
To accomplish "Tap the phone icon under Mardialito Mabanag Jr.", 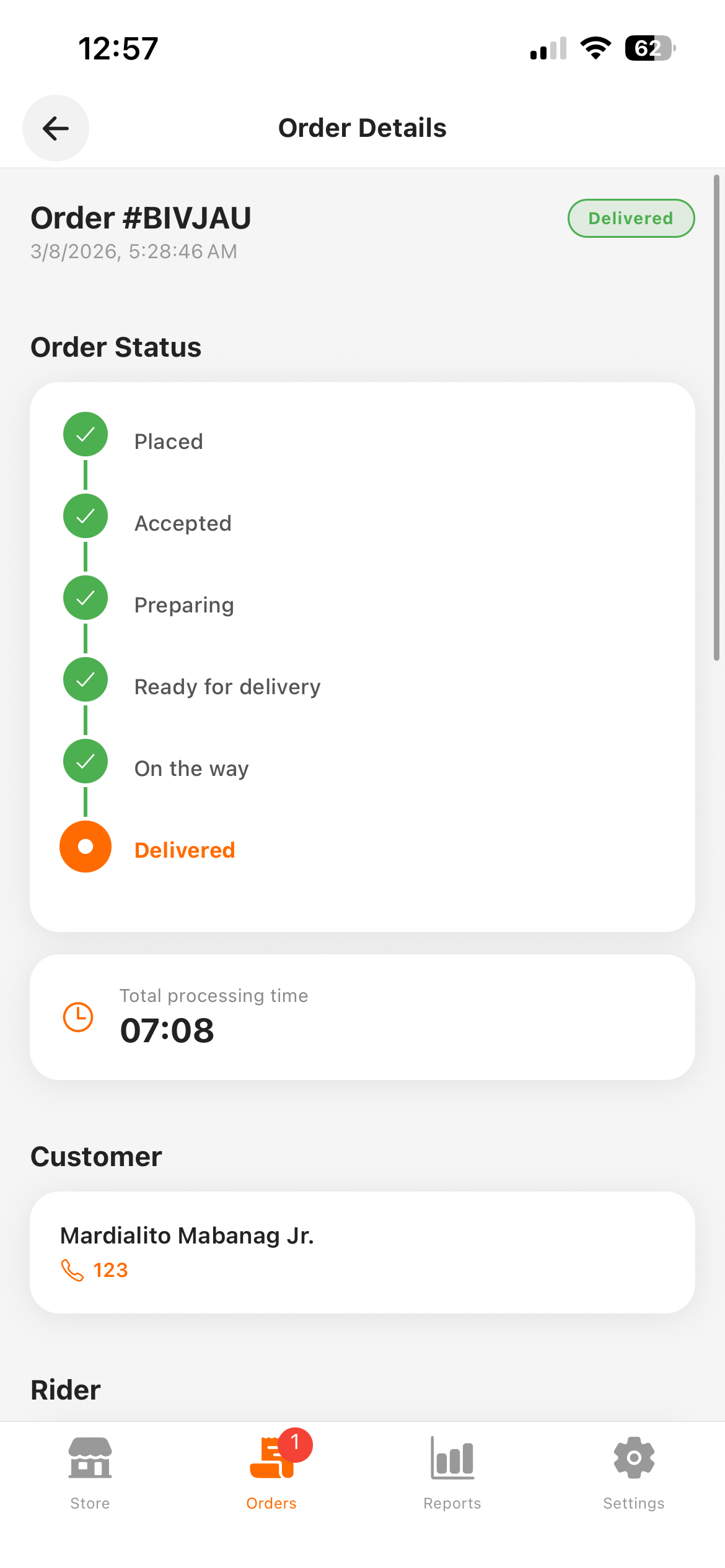I will (72, 1270).
